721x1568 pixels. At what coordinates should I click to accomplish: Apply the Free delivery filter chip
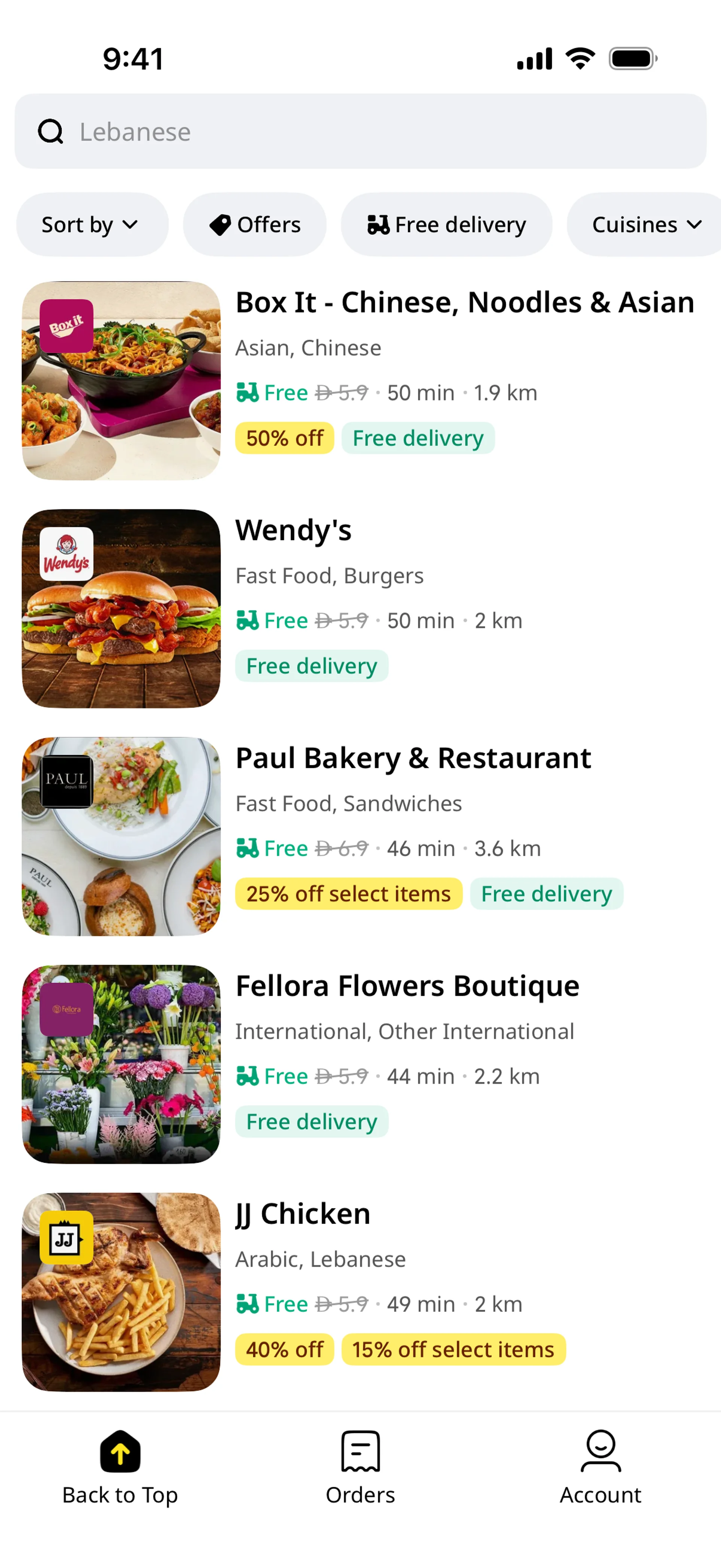[x=446, y=225]
